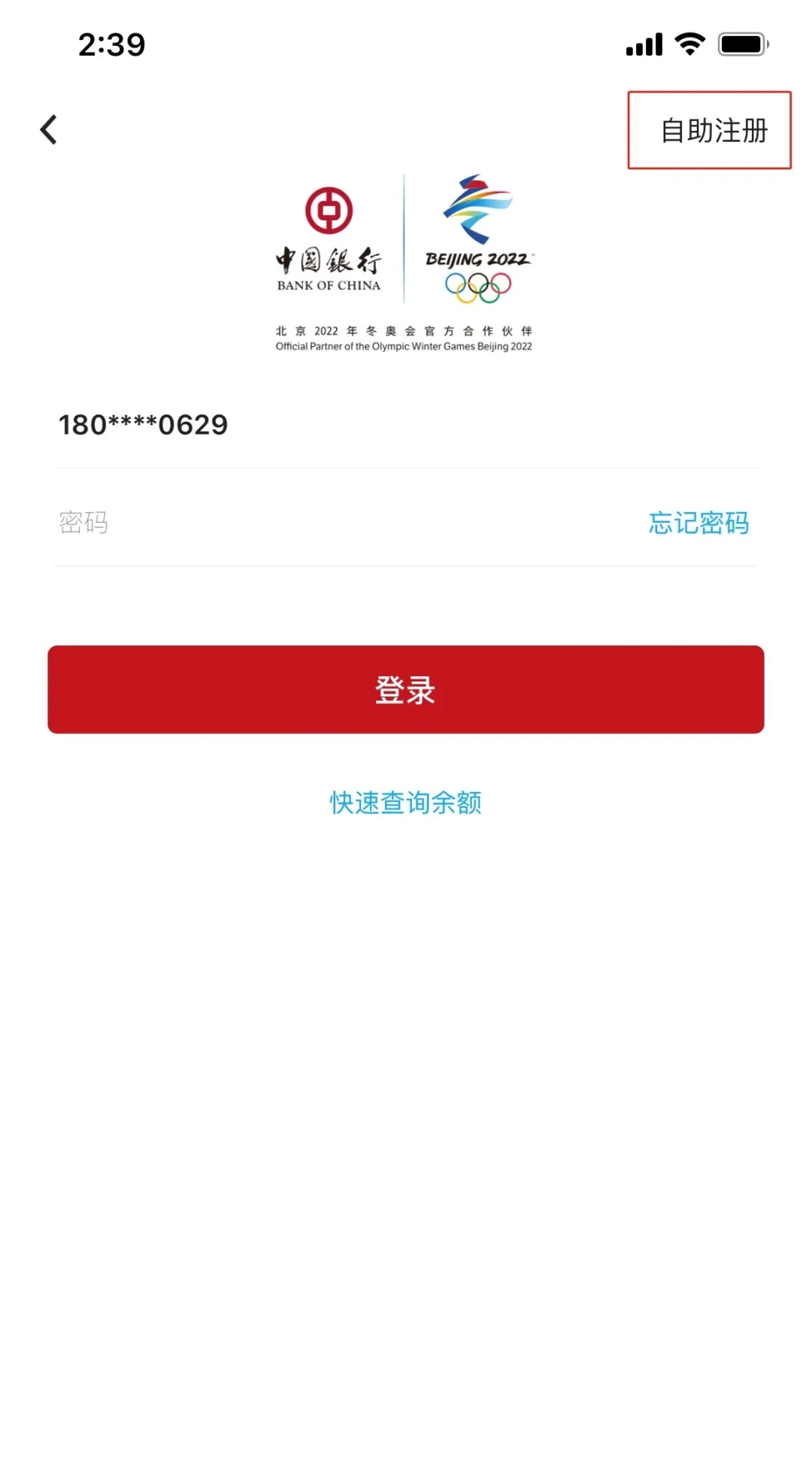Select the Olympic rings symbol
This screenshot has width=812, height=1484.
(480, 288)
